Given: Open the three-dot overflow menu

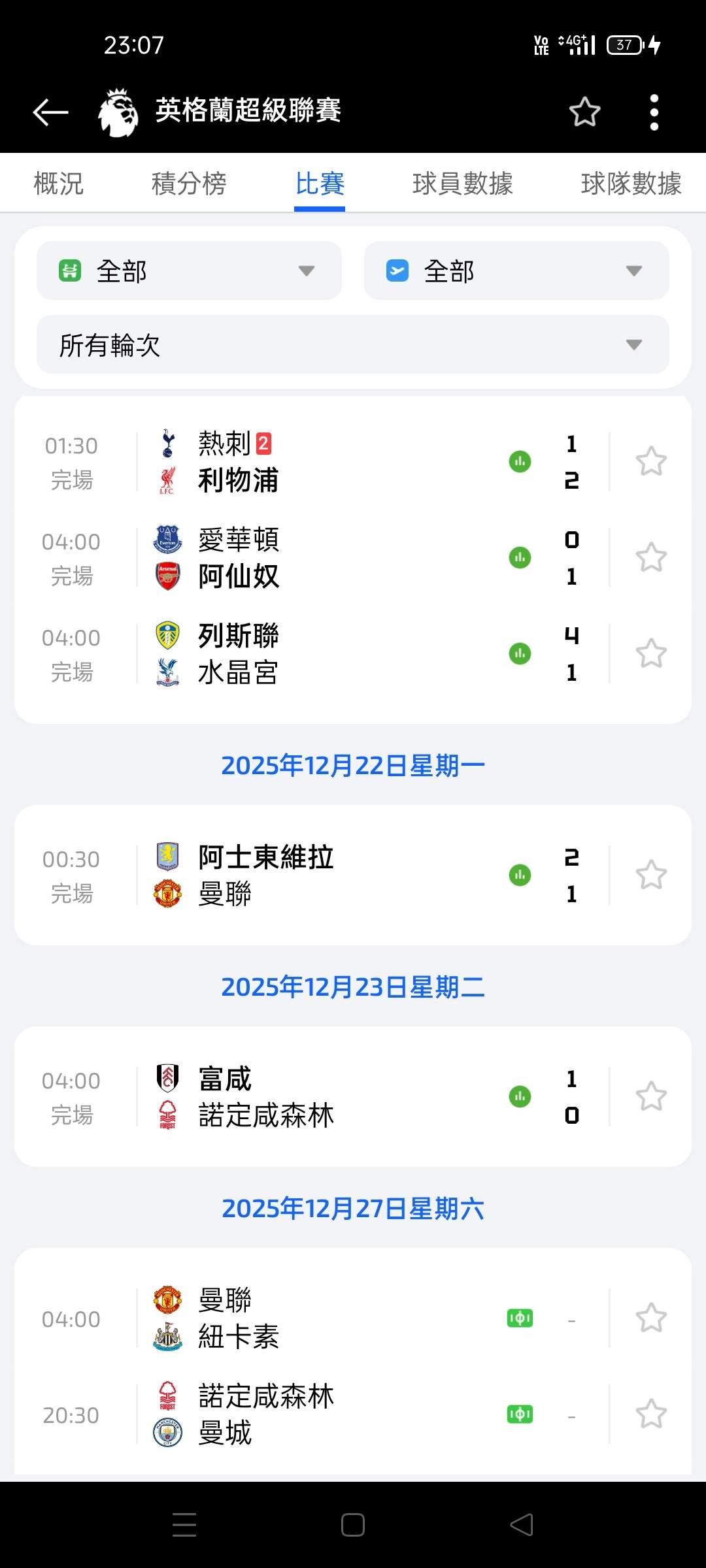Looking at the screenshot, I should (654, 112).
